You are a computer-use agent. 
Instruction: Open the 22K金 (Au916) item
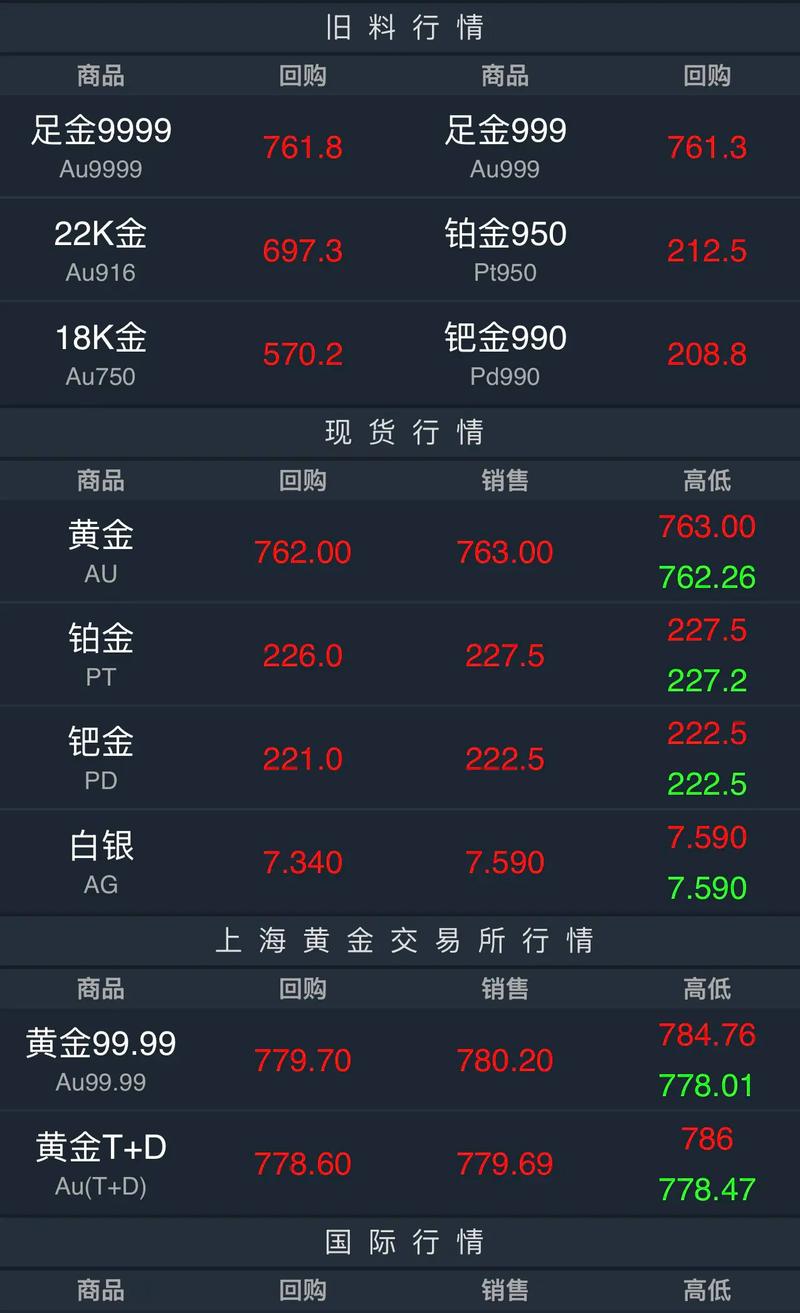click(x=100, y=248)
